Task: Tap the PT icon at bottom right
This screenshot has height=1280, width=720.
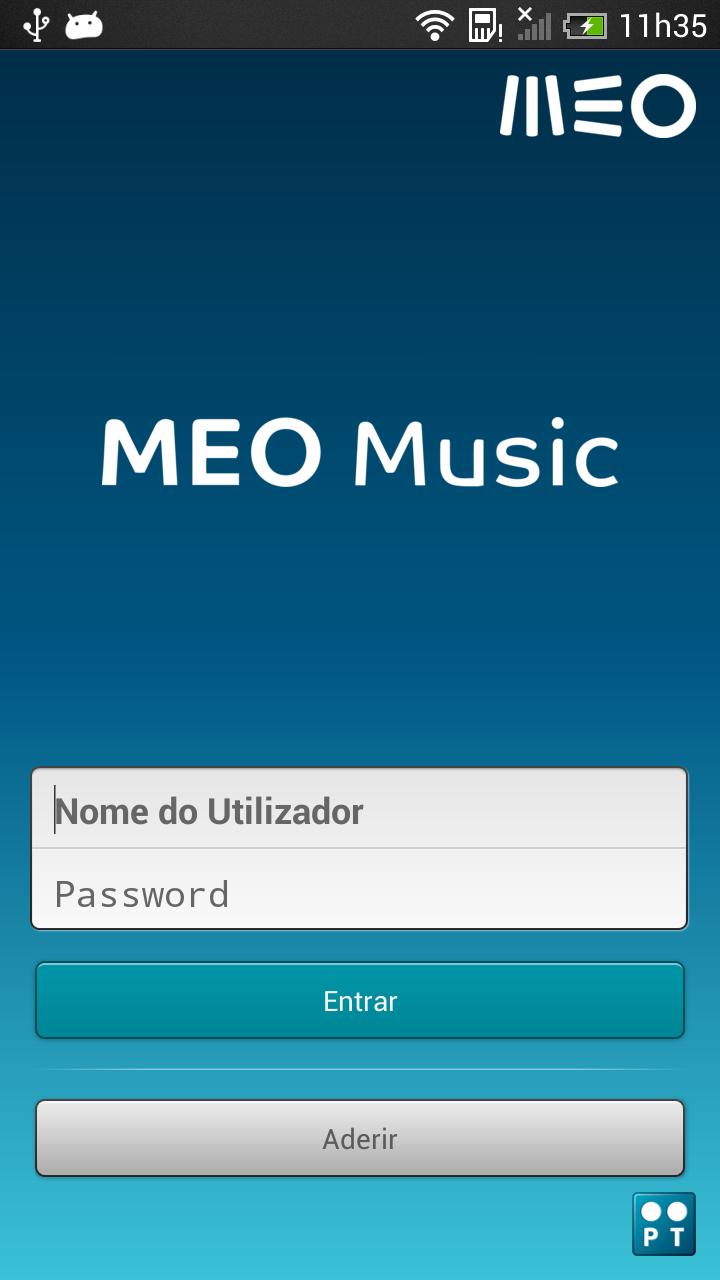Action: coord(665,1223)
